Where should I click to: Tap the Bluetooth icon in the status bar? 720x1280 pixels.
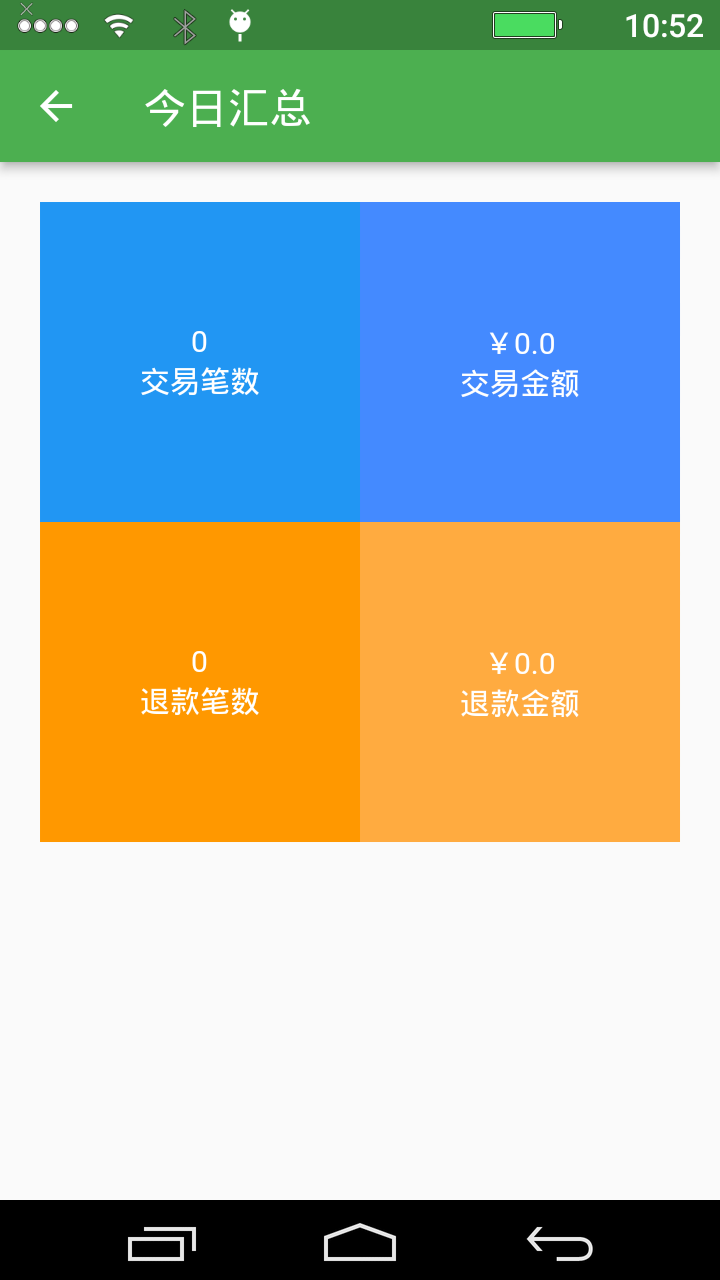[x=183, y=23]
